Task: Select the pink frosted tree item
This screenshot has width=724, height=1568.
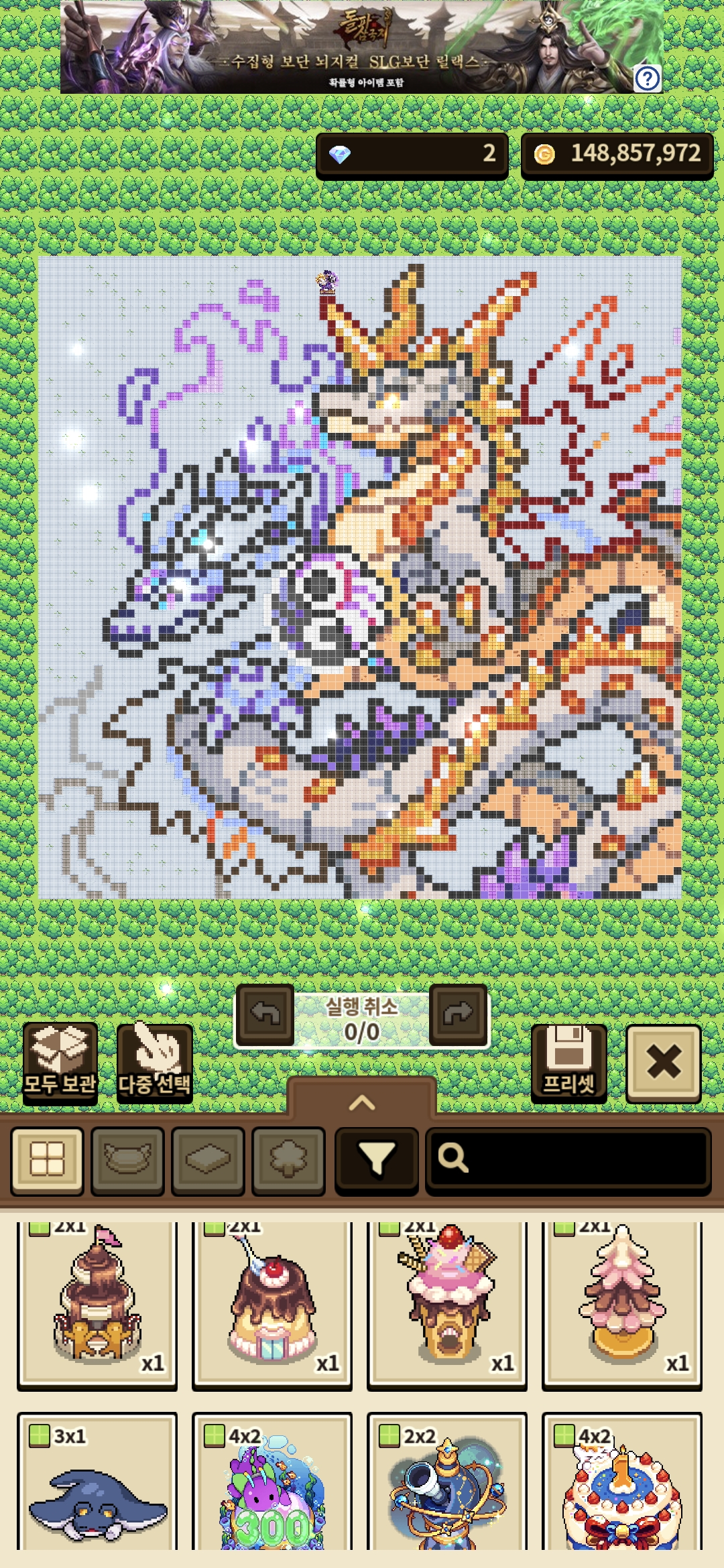Action: tap(622, 1302)
